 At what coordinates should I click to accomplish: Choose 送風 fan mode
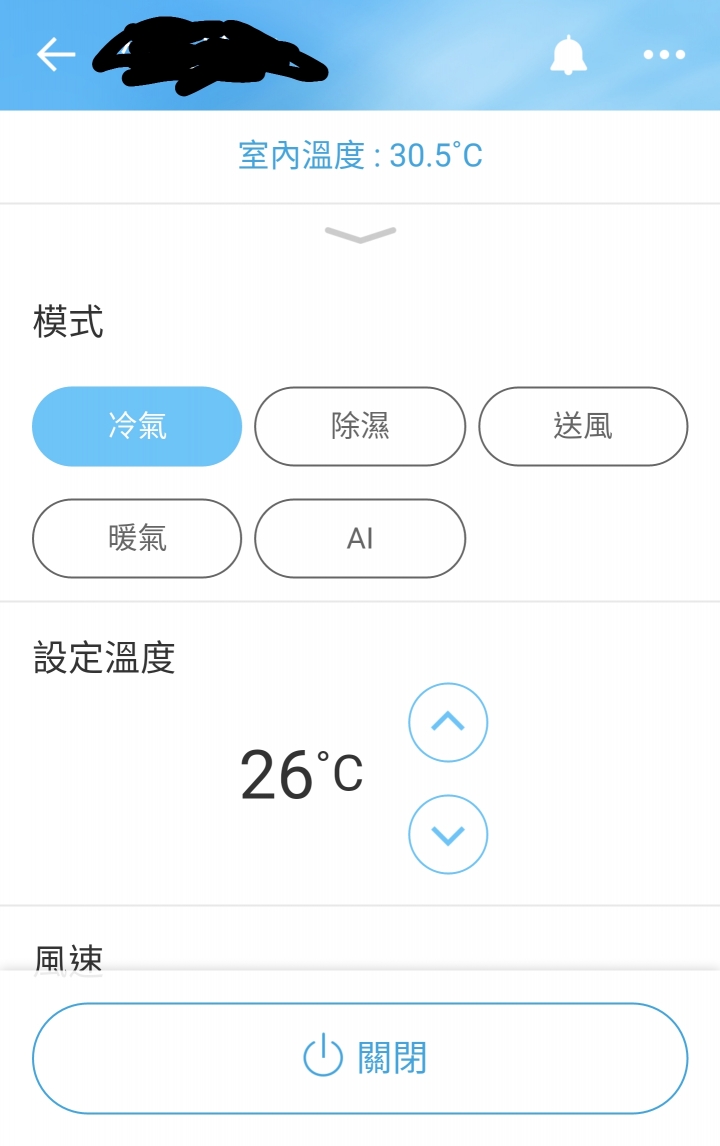point(583,427)
